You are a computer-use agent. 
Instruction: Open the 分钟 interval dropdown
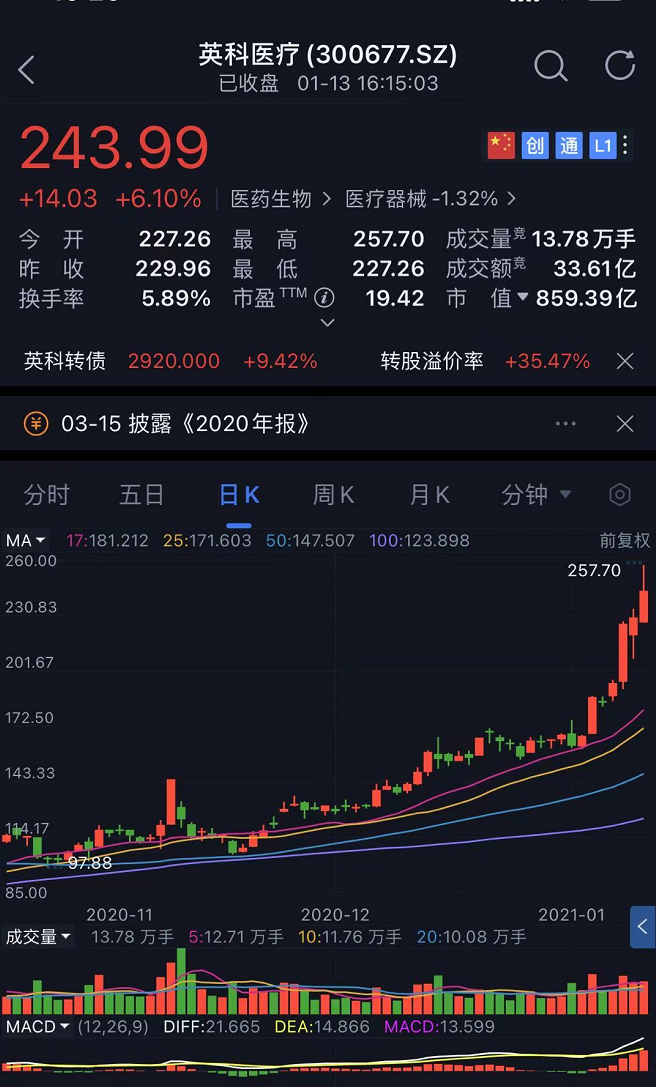[536, 495]
